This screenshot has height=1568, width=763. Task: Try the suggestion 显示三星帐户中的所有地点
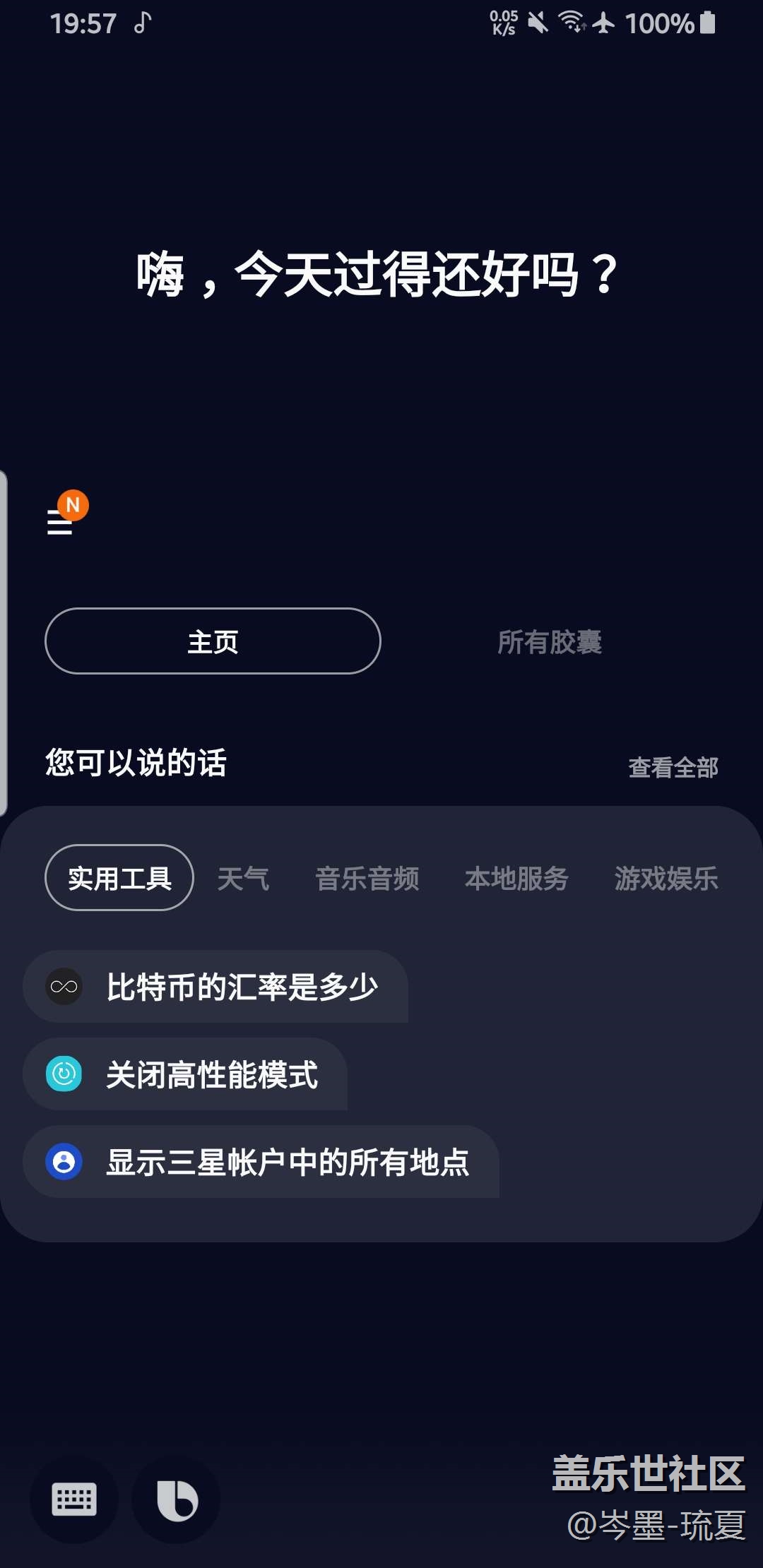point(261,1162)
